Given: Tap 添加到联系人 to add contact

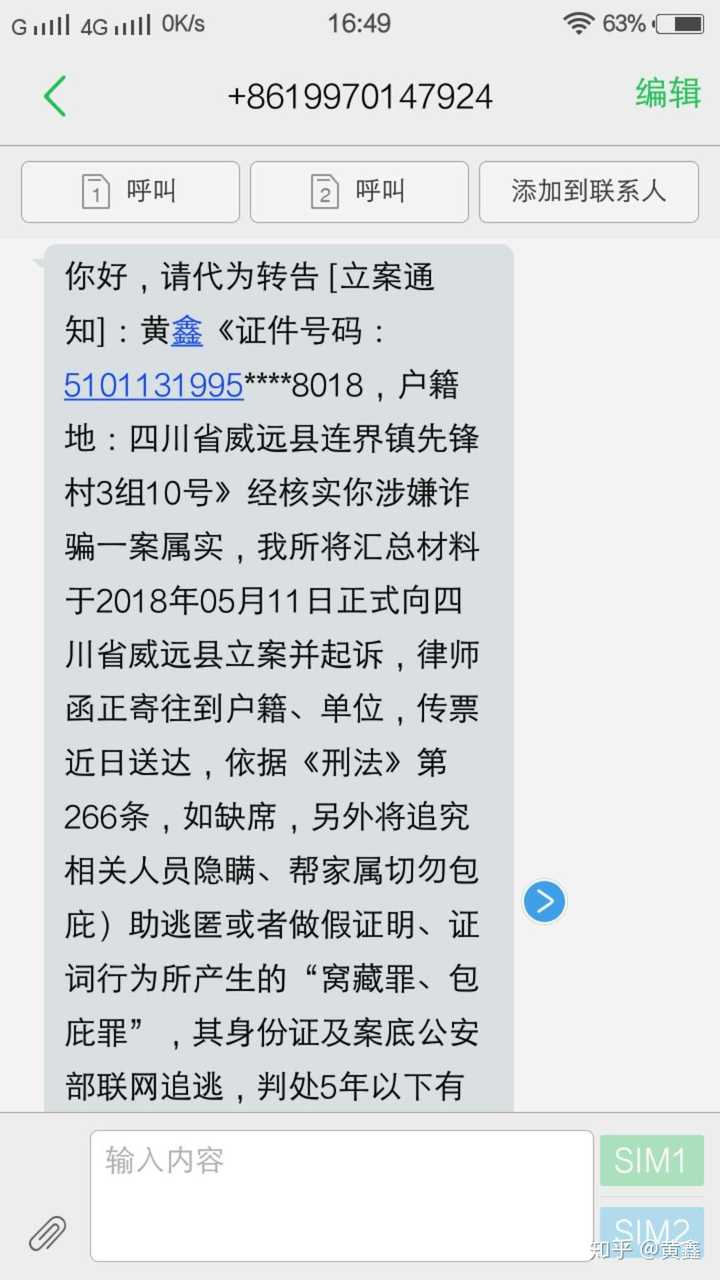Looking at the screenshot, I should pyautogui.click(x=589, y=192).
